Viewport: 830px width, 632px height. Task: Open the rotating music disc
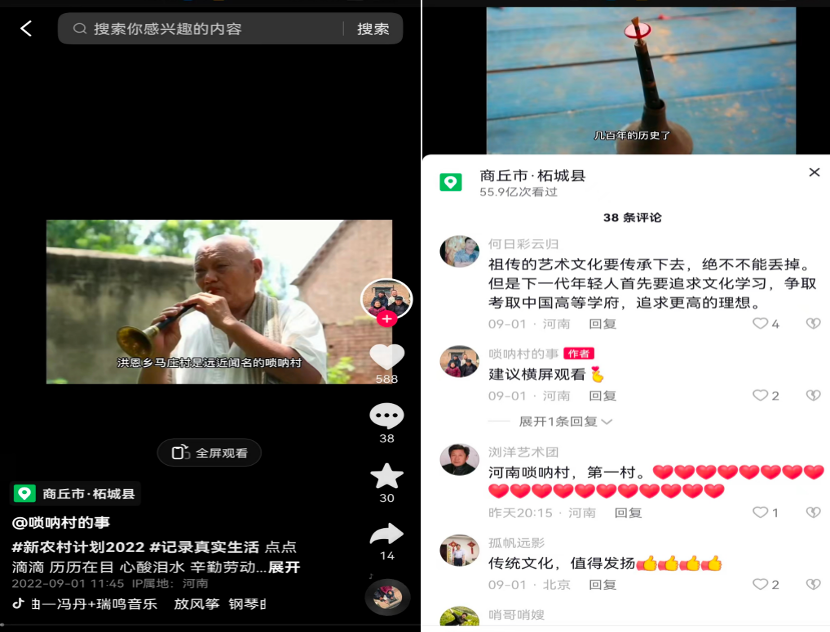pos(386,597)
